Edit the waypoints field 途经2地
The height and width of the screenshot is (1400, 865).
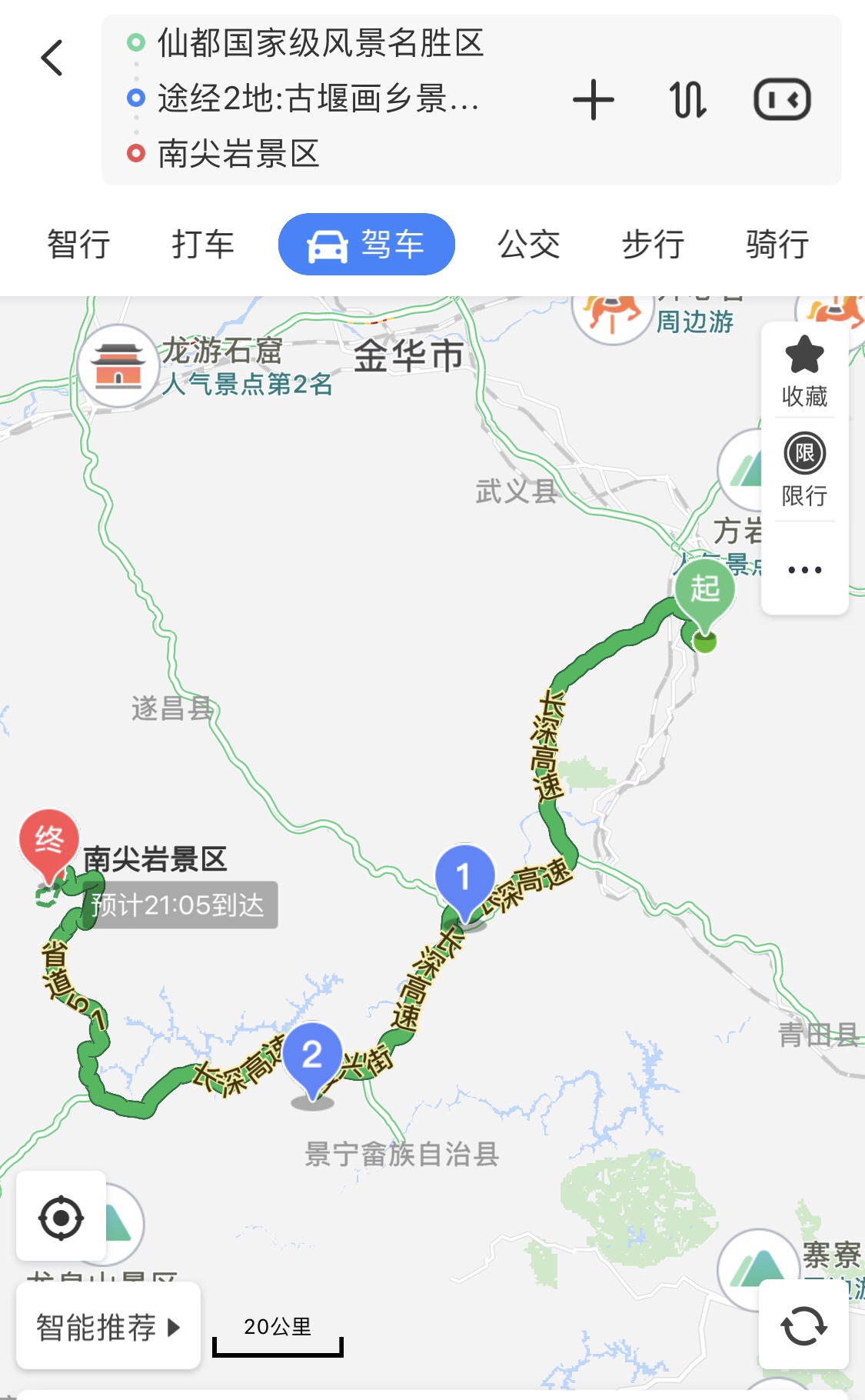pyautogui.click(x=318, y=98)
